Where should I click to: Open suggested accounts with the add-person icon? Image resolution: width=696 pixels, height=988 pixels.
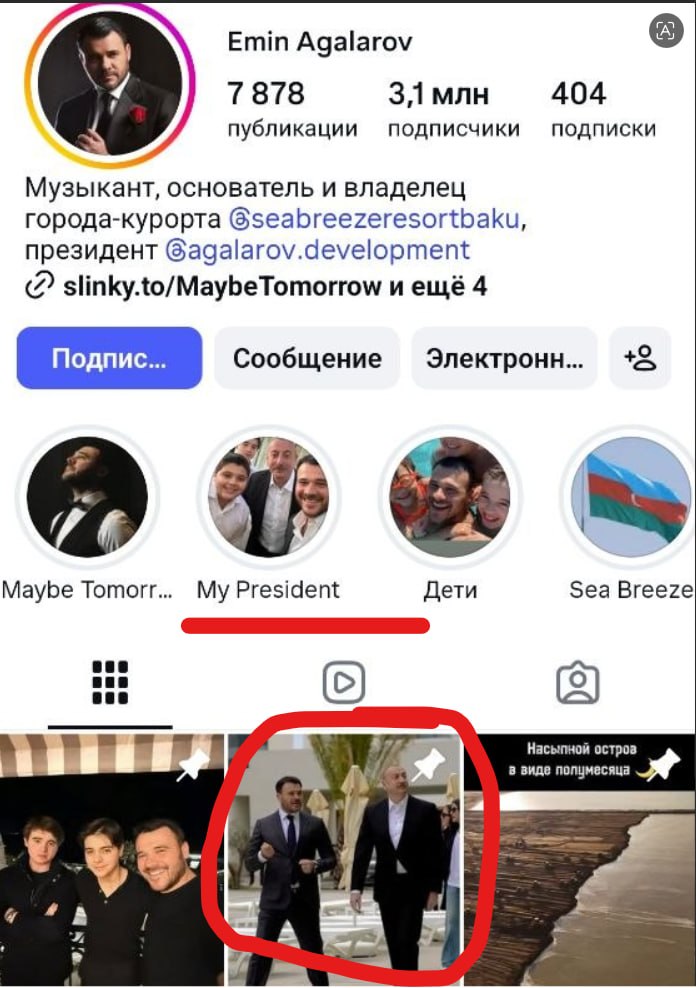click(640, 358)
